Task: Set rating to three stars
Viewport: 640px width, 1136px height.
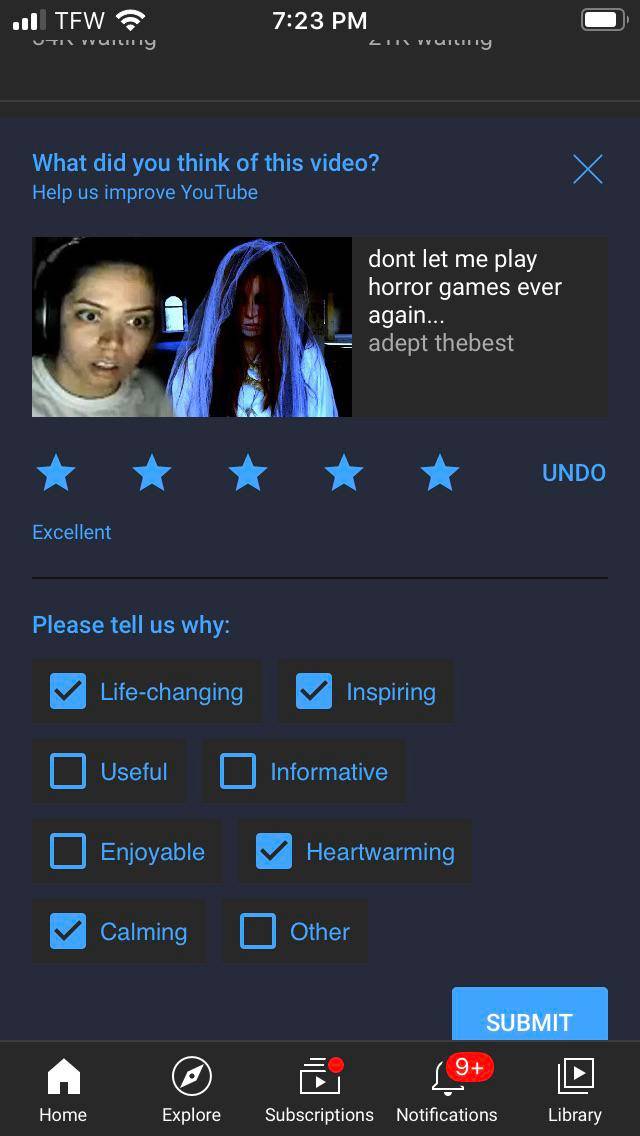Action: [248, 473]
